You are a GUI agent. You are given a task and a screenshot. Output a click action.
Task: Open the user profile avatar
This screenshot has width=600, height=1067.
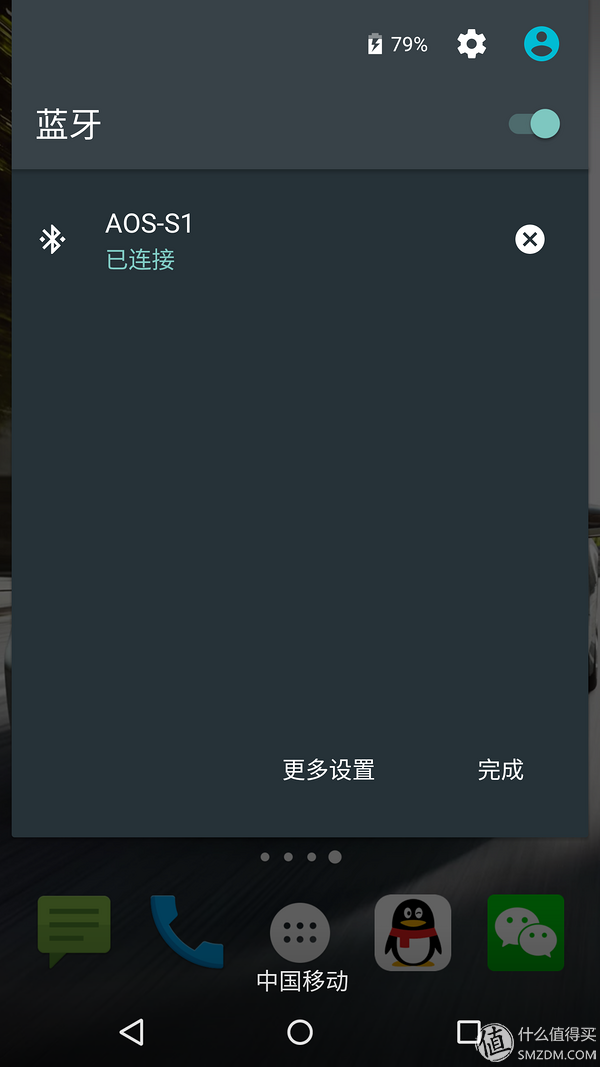(542, 44)
